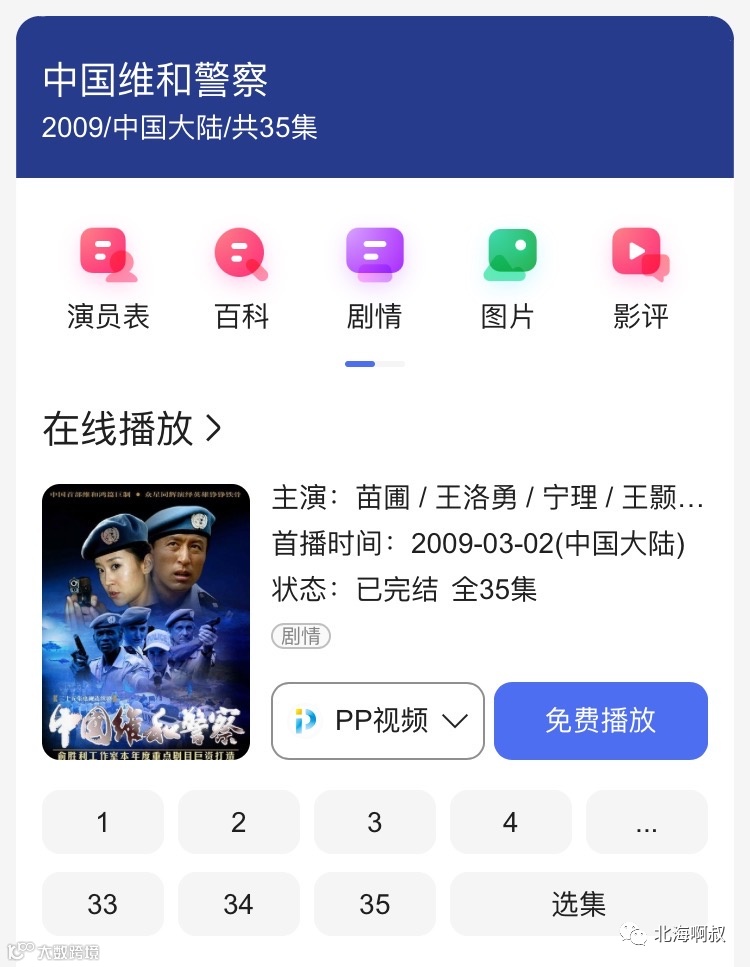Tap the 剧情 genre tag
This screenshot has height=967, width=750.
[x=301, y=636]
